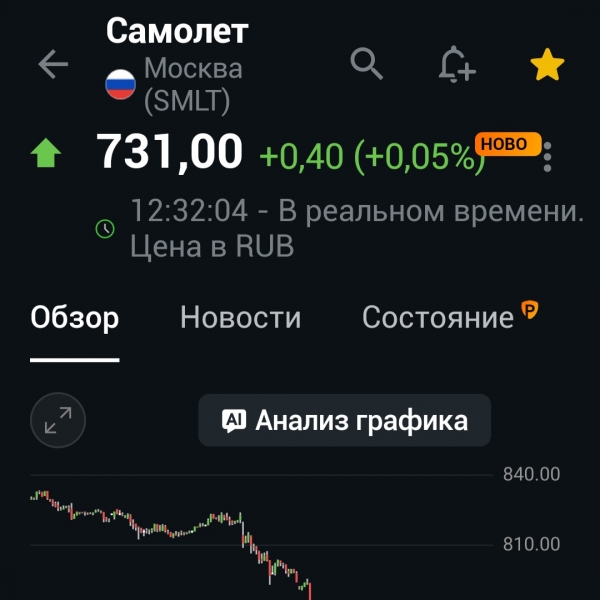
Task: Add a price alert with the bell icon
Action: coord(457,64)
